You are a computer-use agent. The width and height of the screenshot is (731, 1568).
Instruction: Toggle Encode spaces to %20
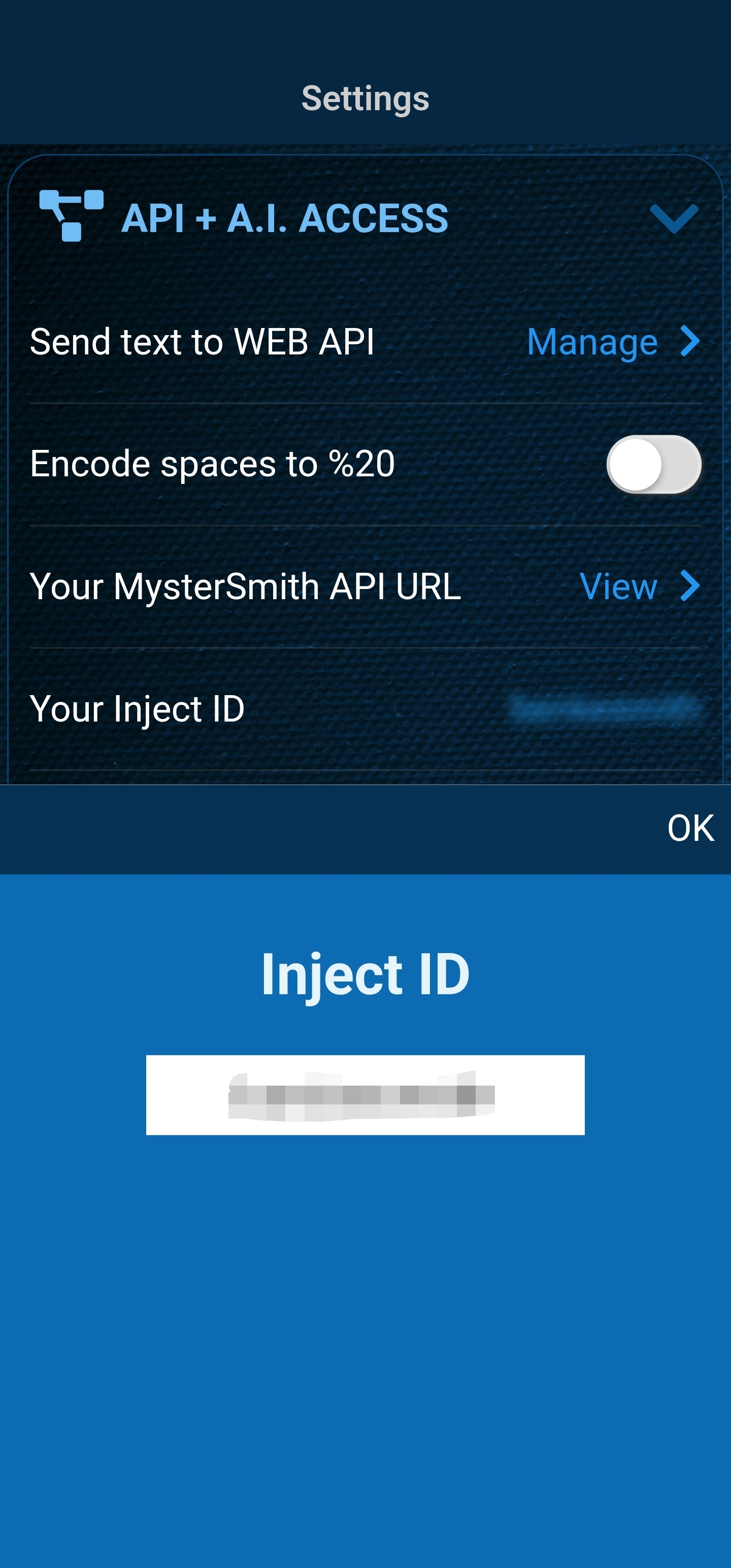(x=653, y=465)
